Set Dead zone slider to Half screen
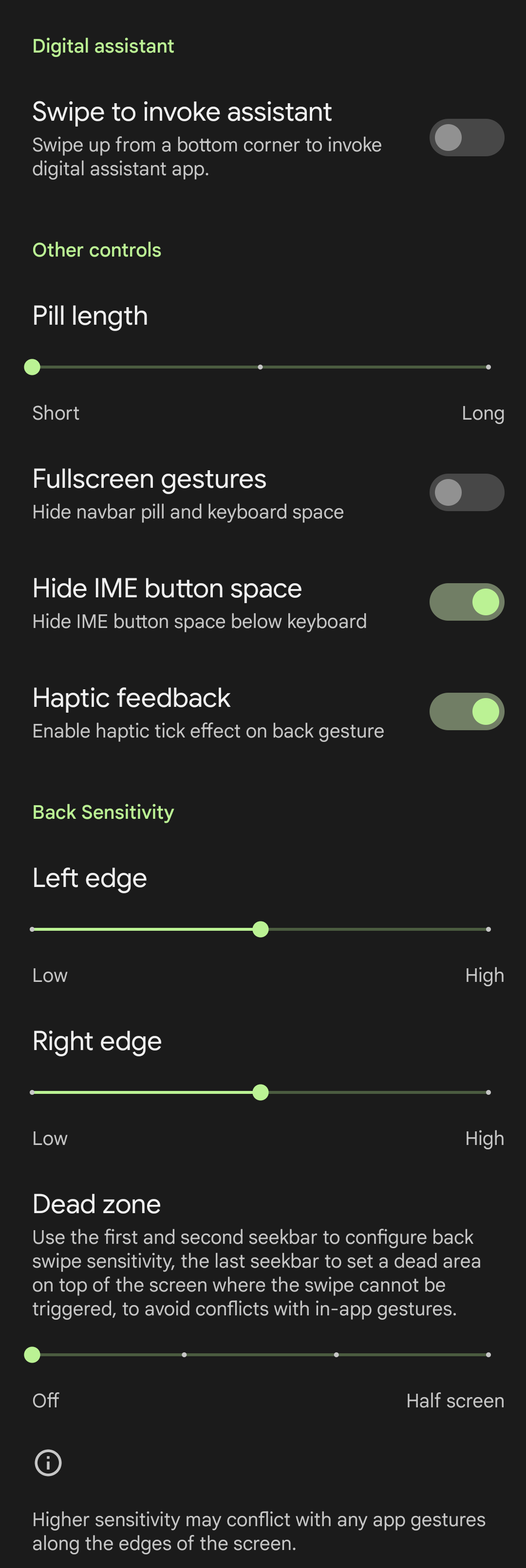This screenshot has width=526, height=1568. pos(488,1355)
